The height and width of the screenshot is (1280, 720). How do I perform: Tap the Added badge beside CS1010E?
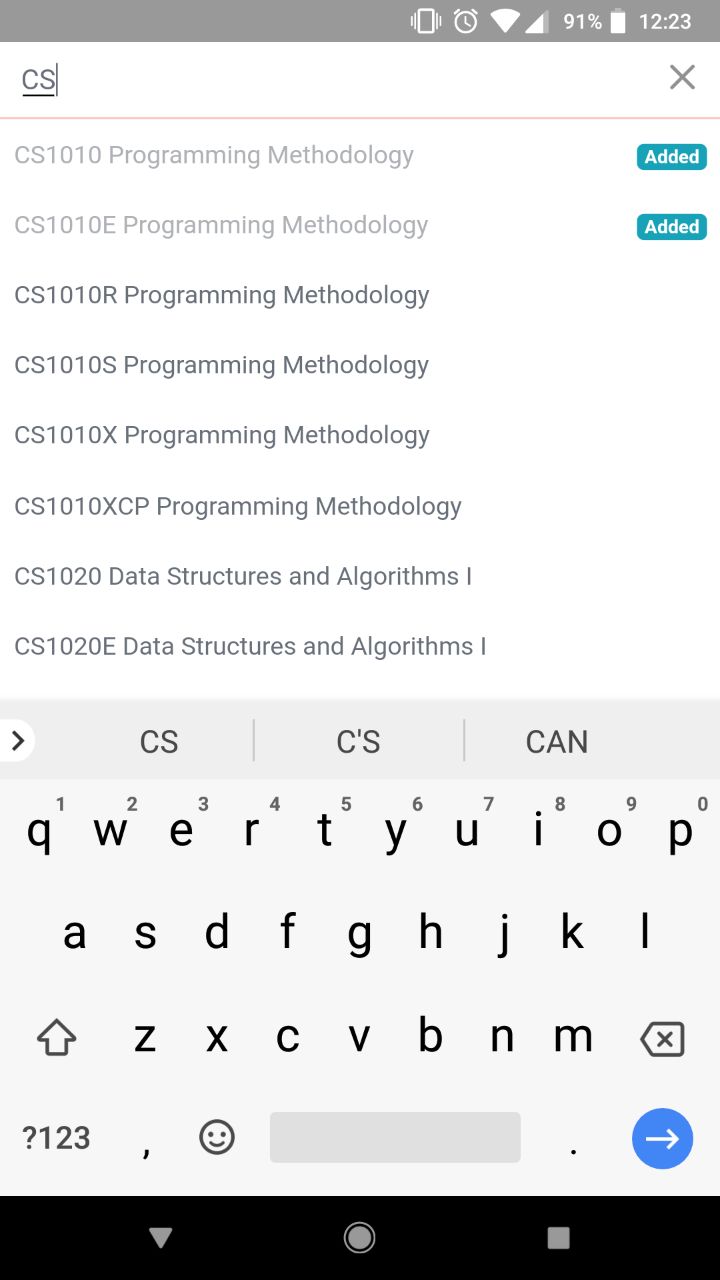click(671, 226)
